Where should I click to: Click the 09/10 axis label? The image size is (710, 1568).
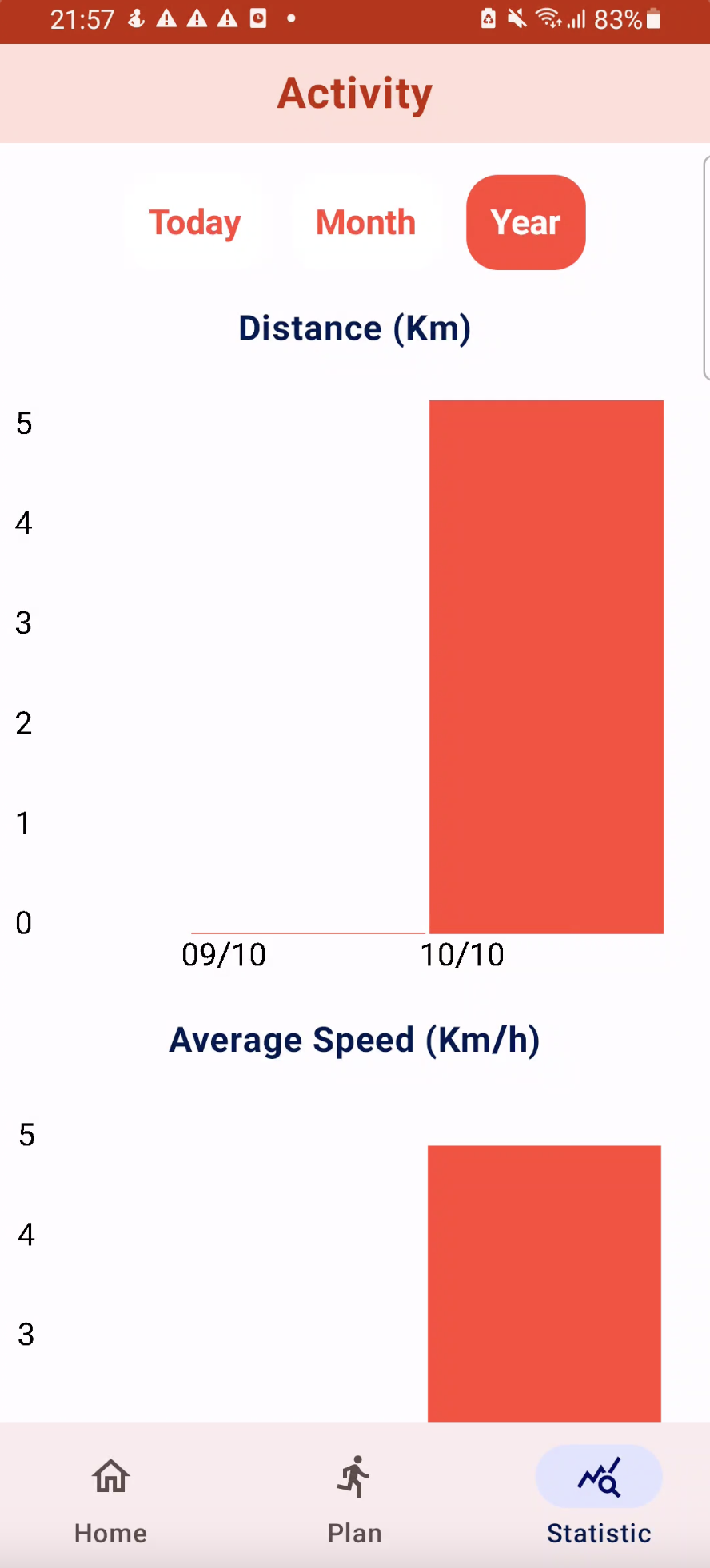(224, 953)
